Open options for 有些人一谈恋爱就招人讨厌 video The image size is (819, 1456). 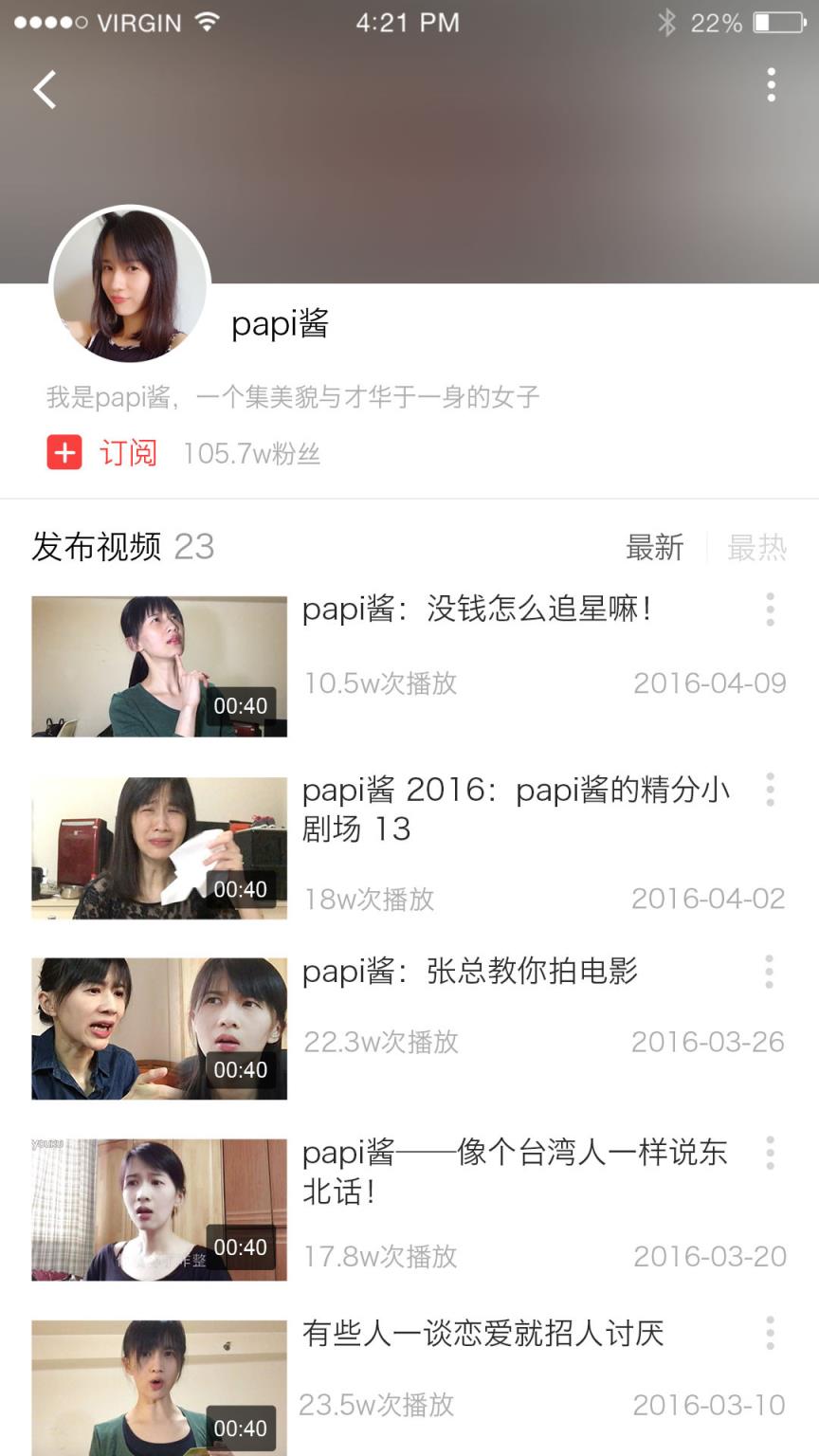pyautogui.click(x=771, y=1335)
